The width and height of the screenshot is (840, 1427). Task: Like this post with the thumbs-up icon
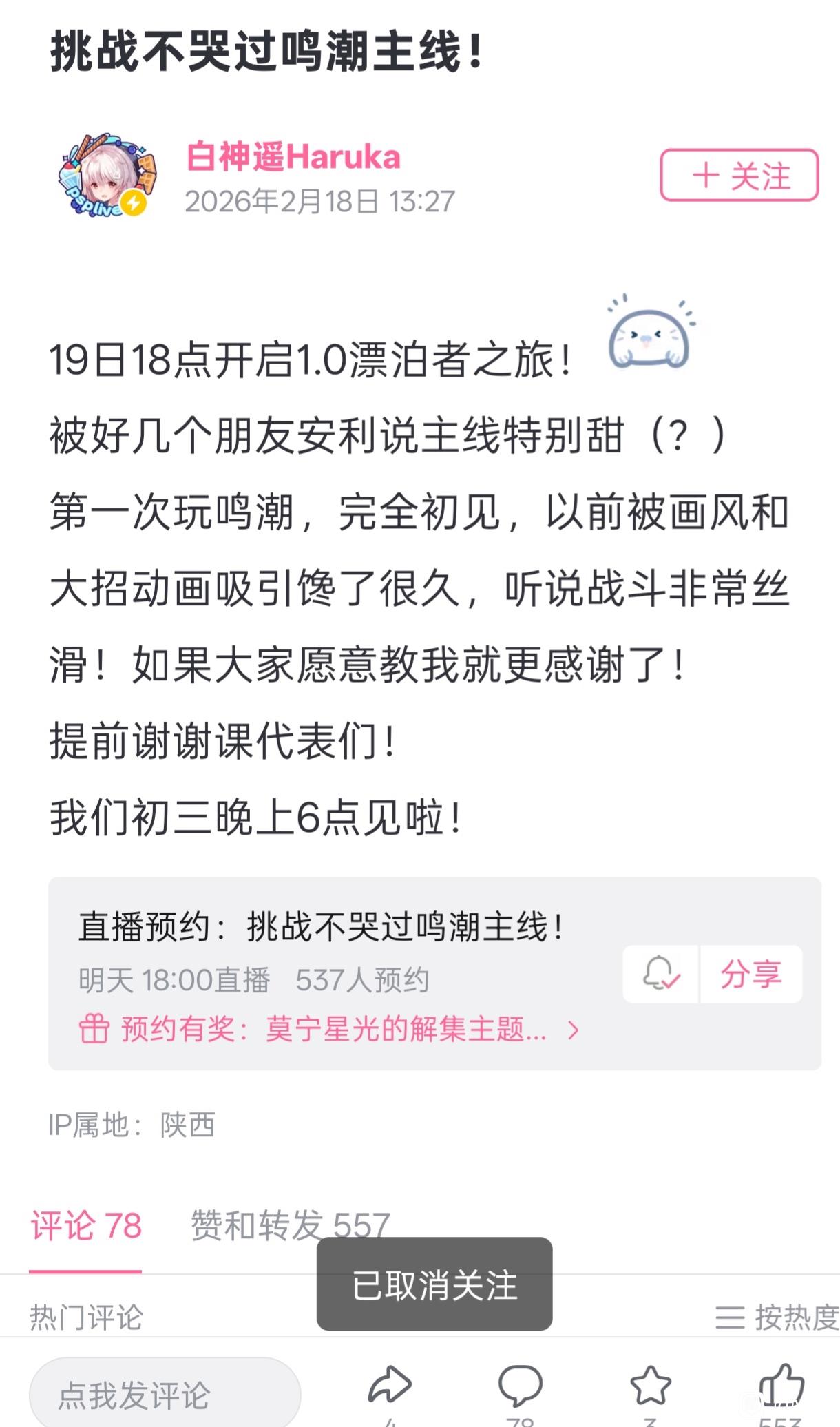tap(781, 1386)
